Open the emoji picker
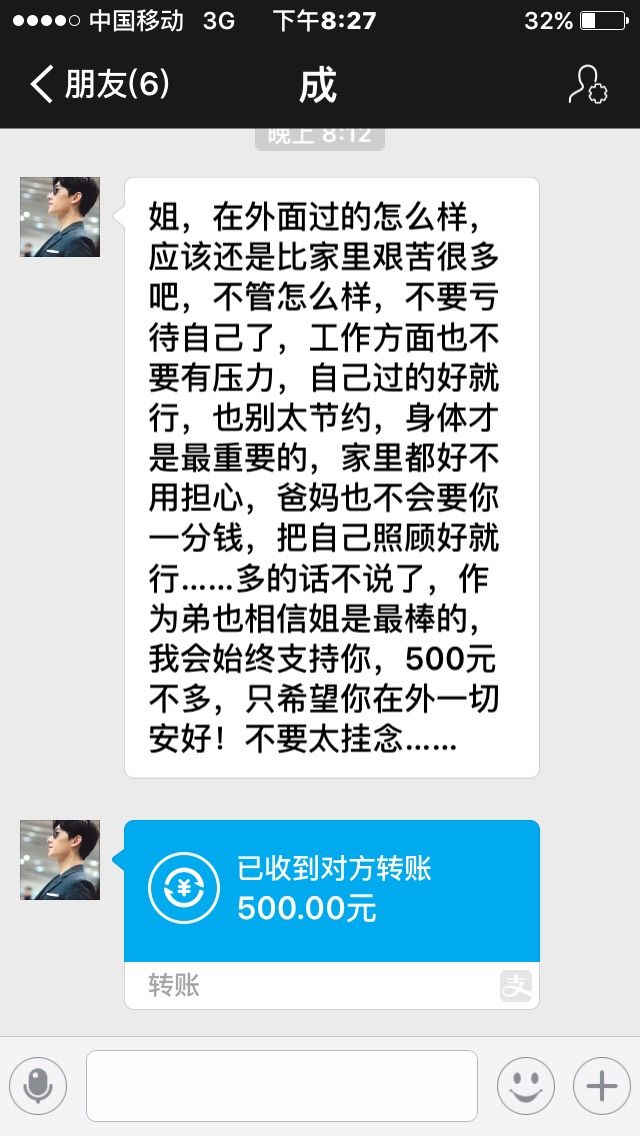The height and width of the screenshot is (1136, 640). (525, 1086)
